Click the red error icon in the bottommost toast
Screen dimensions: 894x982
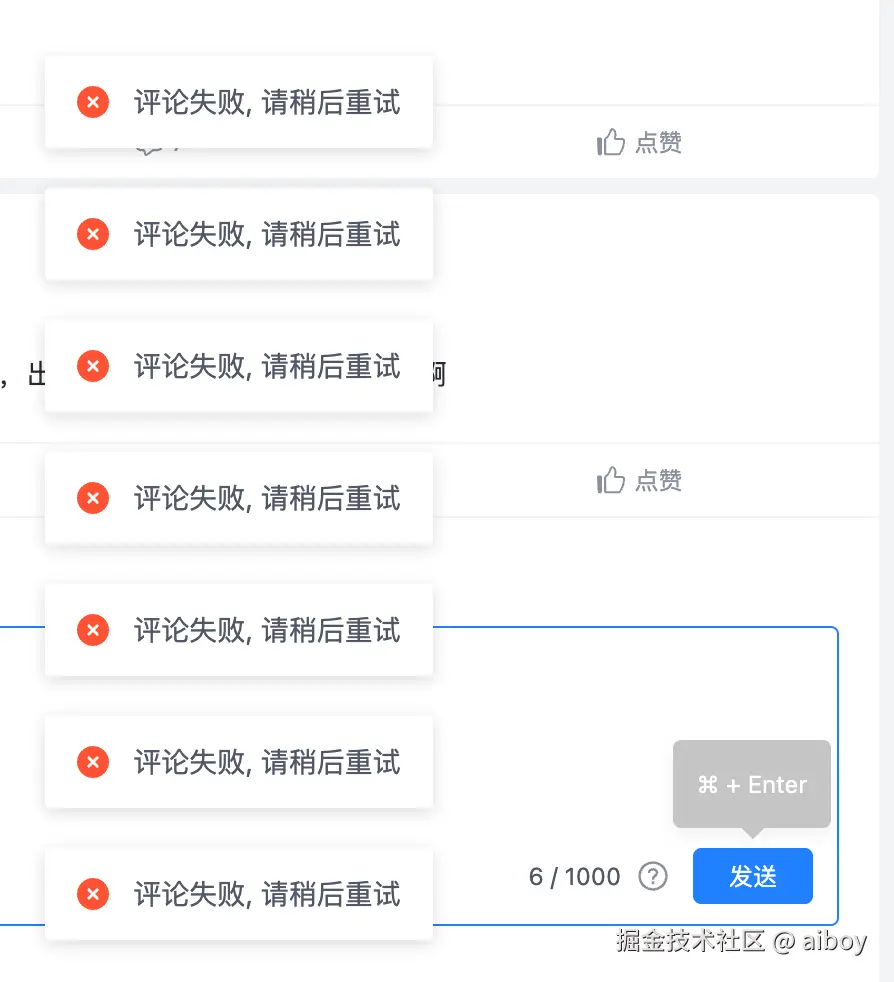pos(92,894)
